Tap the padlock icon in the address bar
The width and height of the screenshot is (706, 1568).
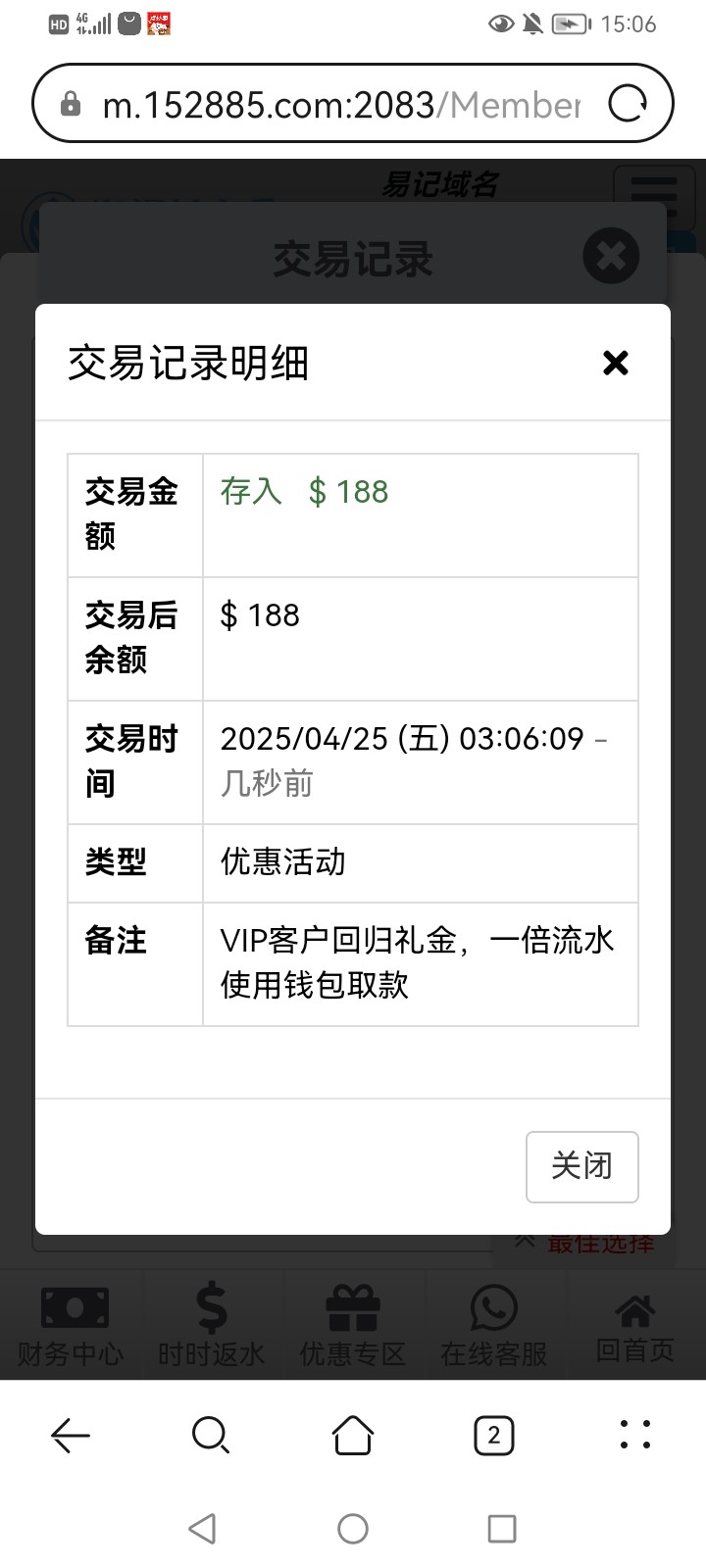click(70, 102)
